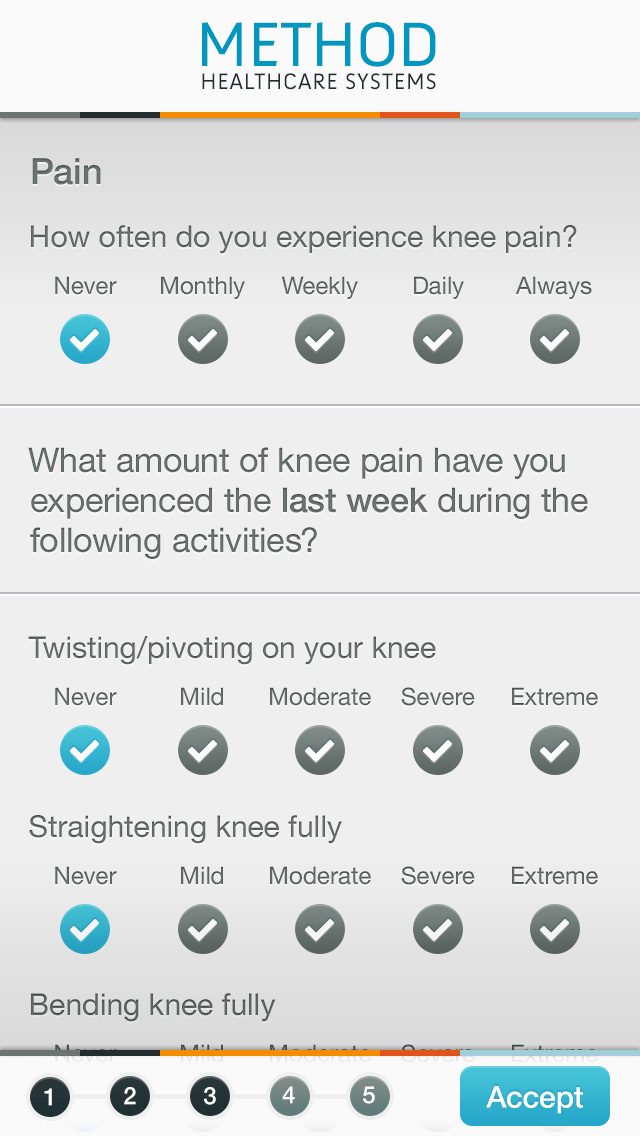
Task: Choose Weekly for knee pain frequency
Action: tap(320, 339)
